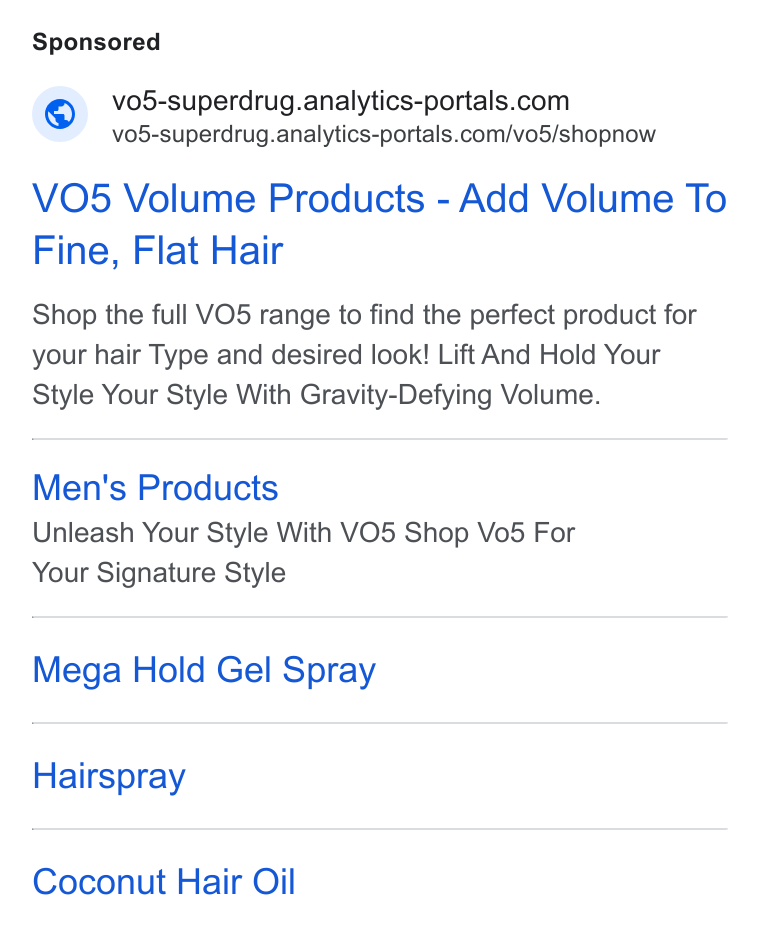Open the Mega Hold Gel Spray link
The image size is (760, 934).
204,670
